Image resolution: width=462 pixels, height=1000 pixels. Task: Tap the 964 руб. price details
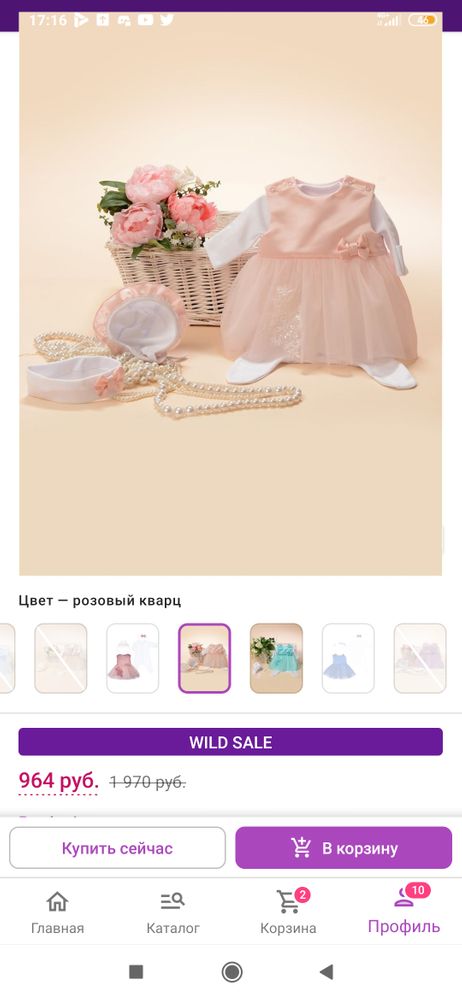pos(59,781)
